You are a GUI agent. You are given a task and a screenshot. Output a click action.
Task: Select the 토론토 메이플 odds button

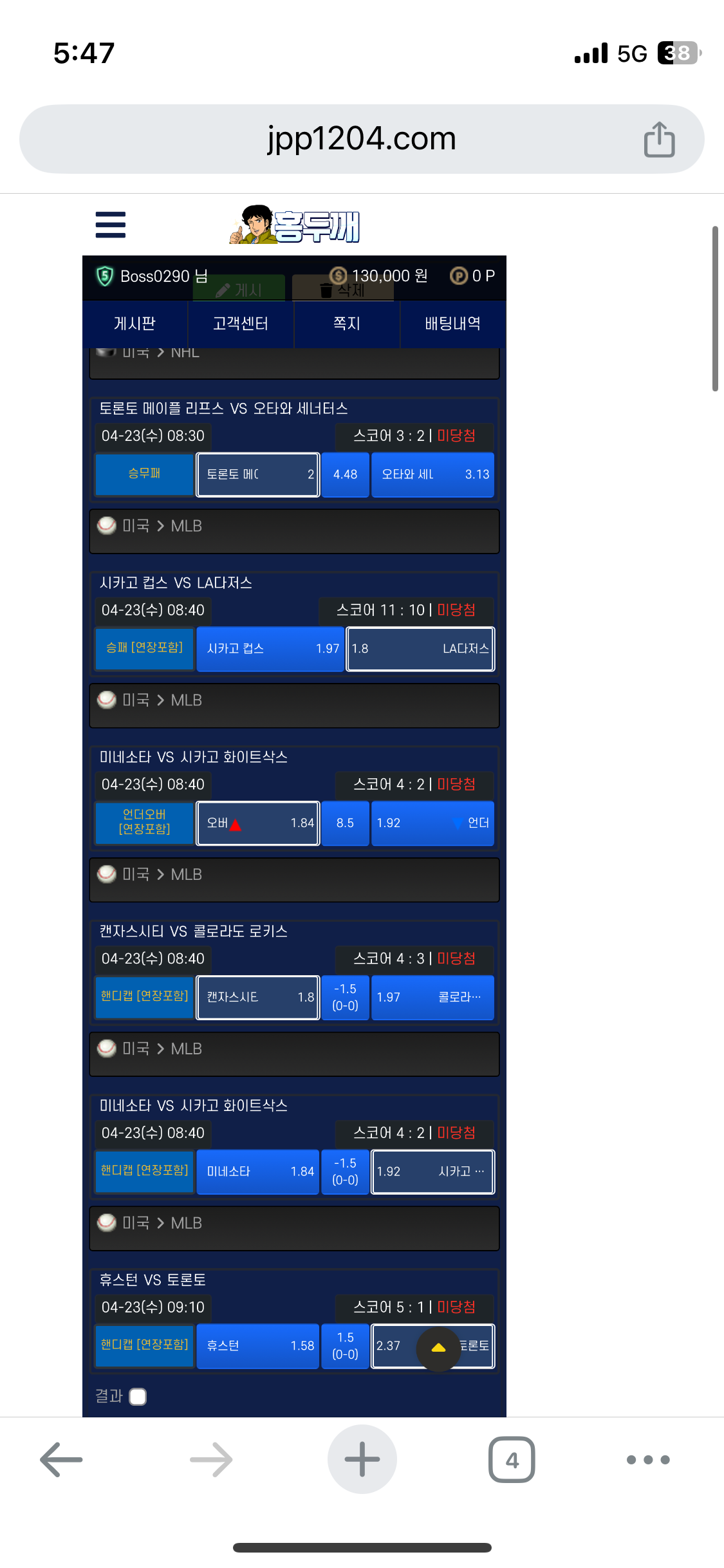tap(258, 474)
